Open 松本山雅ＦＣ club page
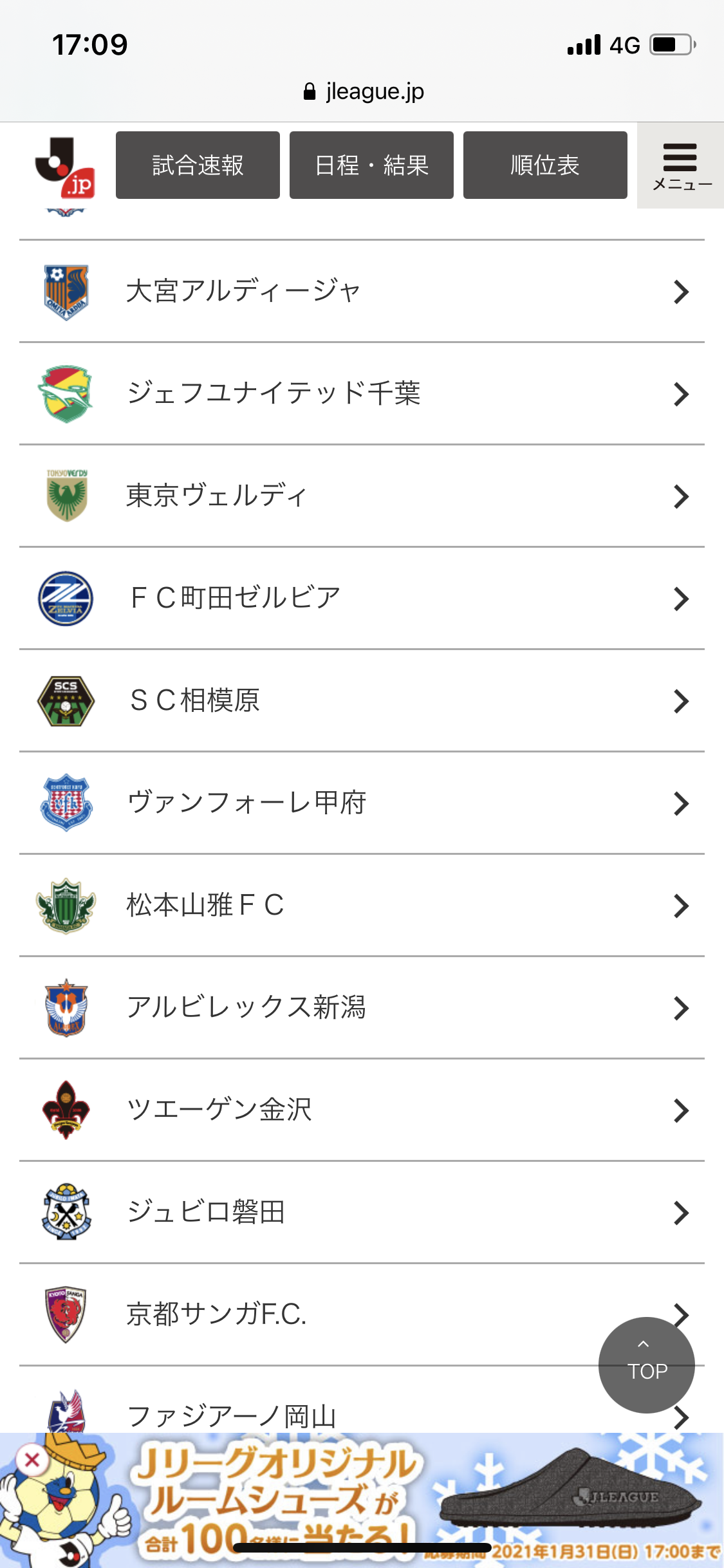 (362, 906)
